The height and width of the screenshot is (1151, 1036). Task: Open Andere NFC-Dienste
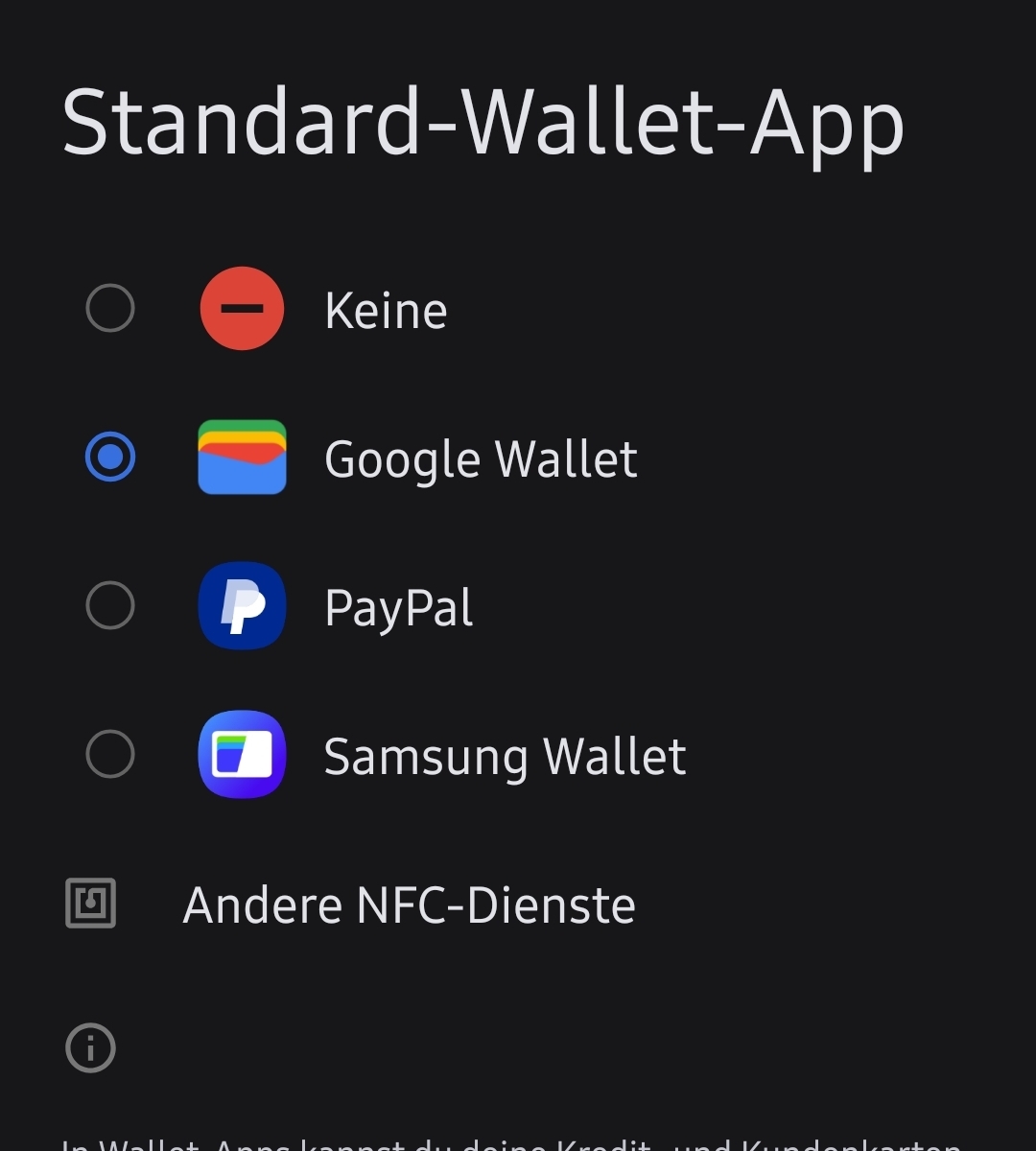(408, 904)
